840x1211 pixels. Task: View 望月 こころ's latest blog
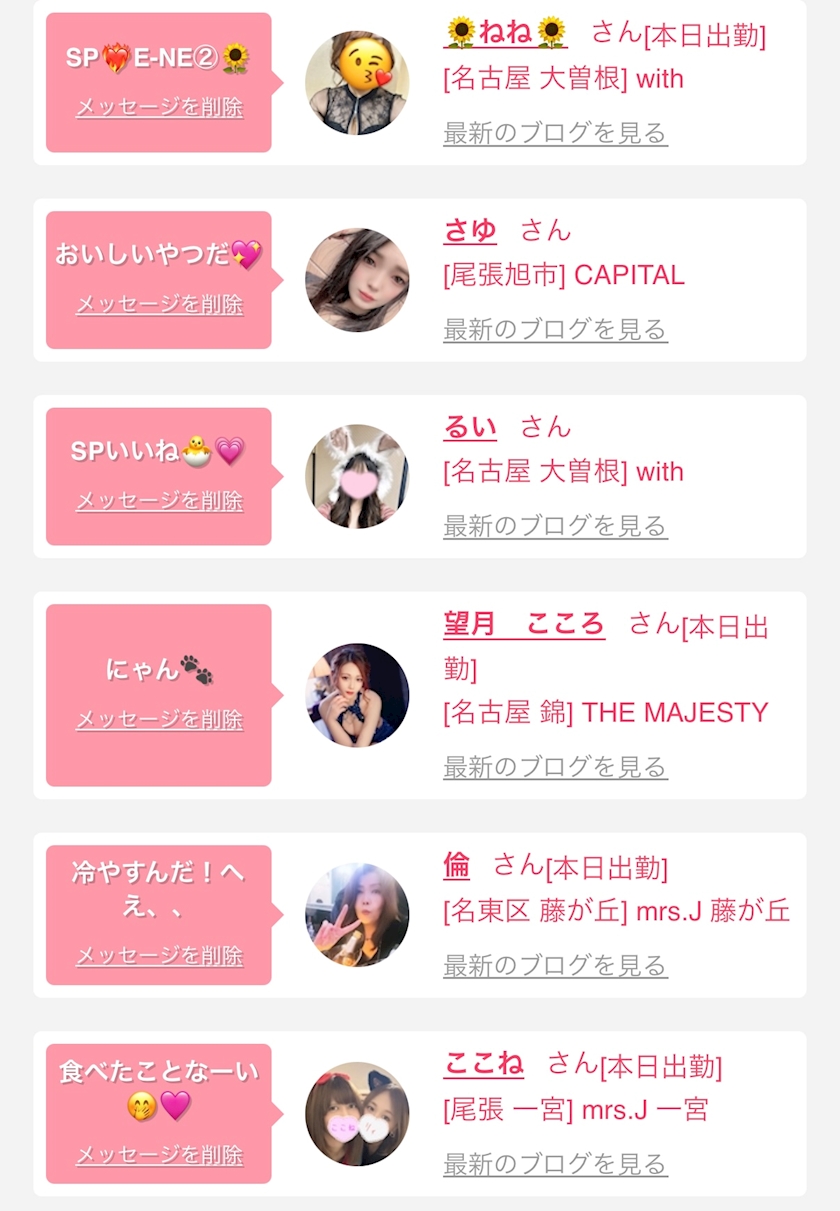(555, 767)
